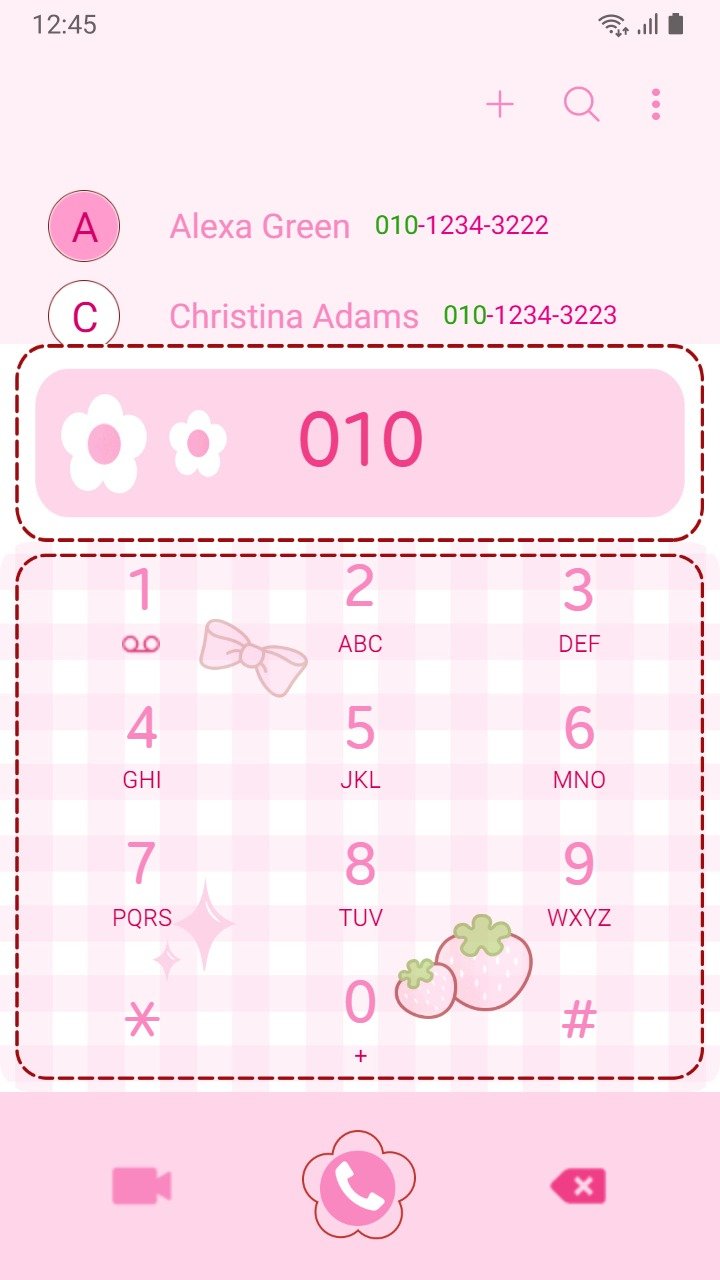Viewport: 720px width, 1280px height.
Task: Enter 0 on the keypad
Action: coord(360,1020)
